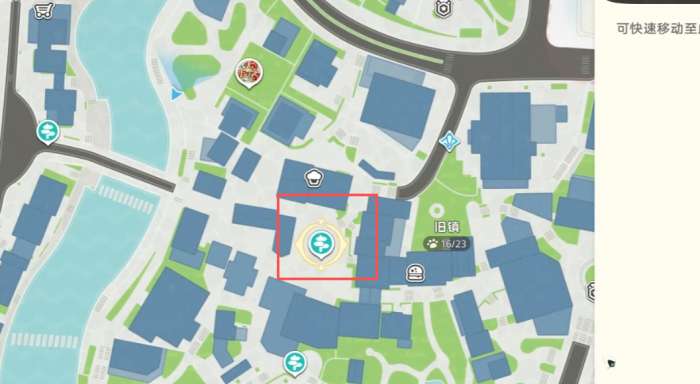Tap the blue diamond map marker
The height and width of the screenshot is (384, 700).
pyautogui.click(x=449, y=142)
